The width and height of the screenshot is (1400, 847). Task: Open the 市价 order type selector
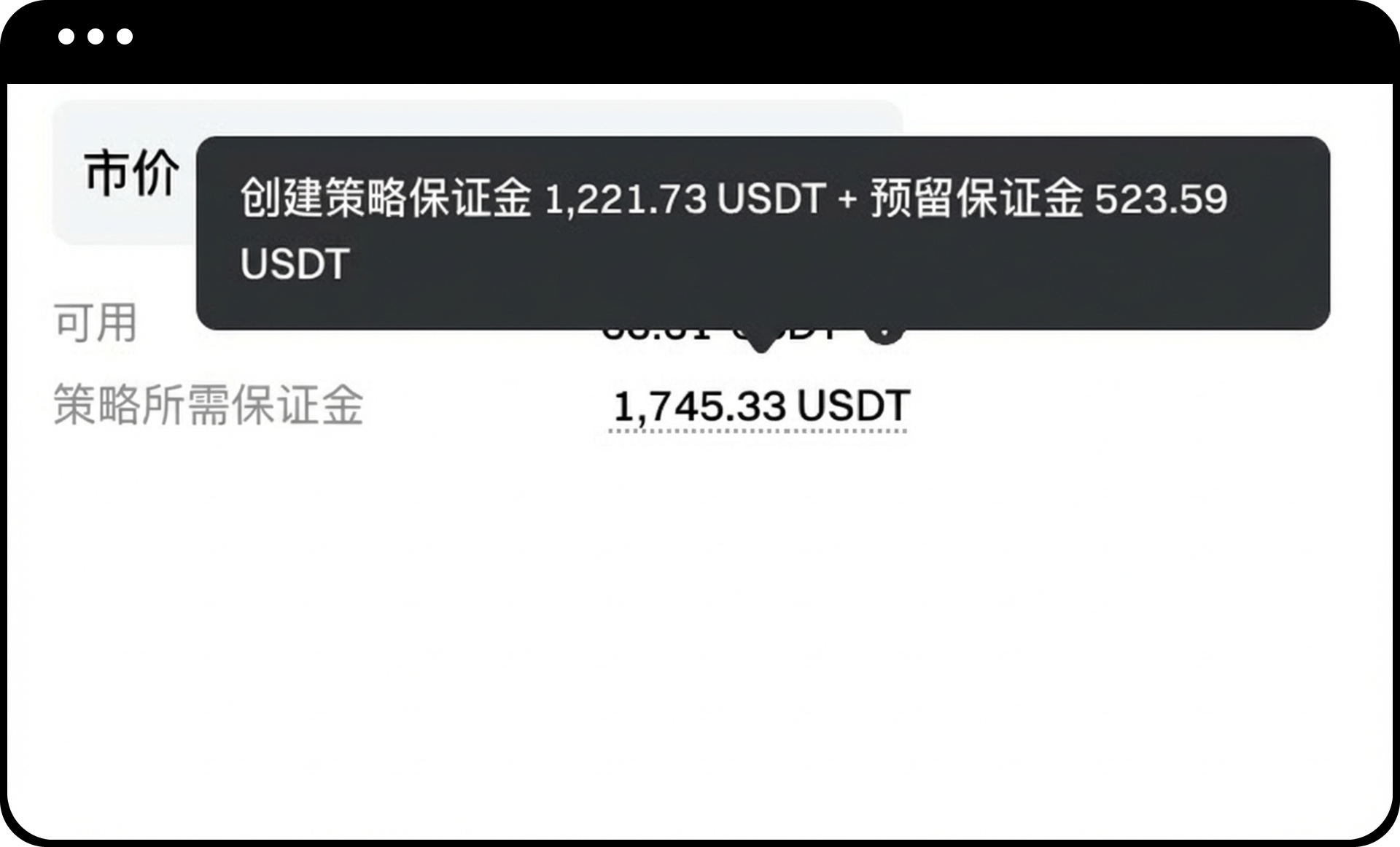[x=131, y=173]
